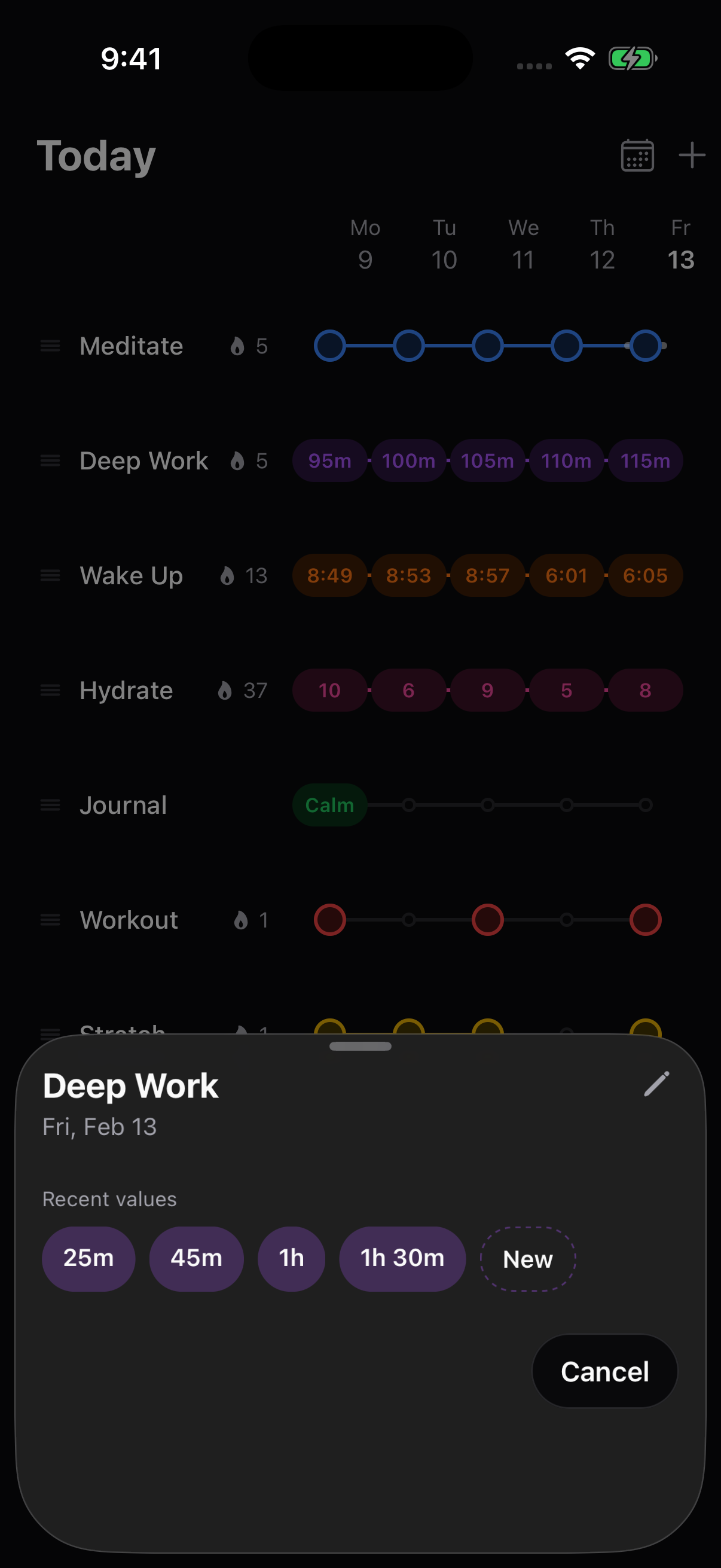Click the drag handle beside Meditate

pyautogui.click(x=49, y=345)
